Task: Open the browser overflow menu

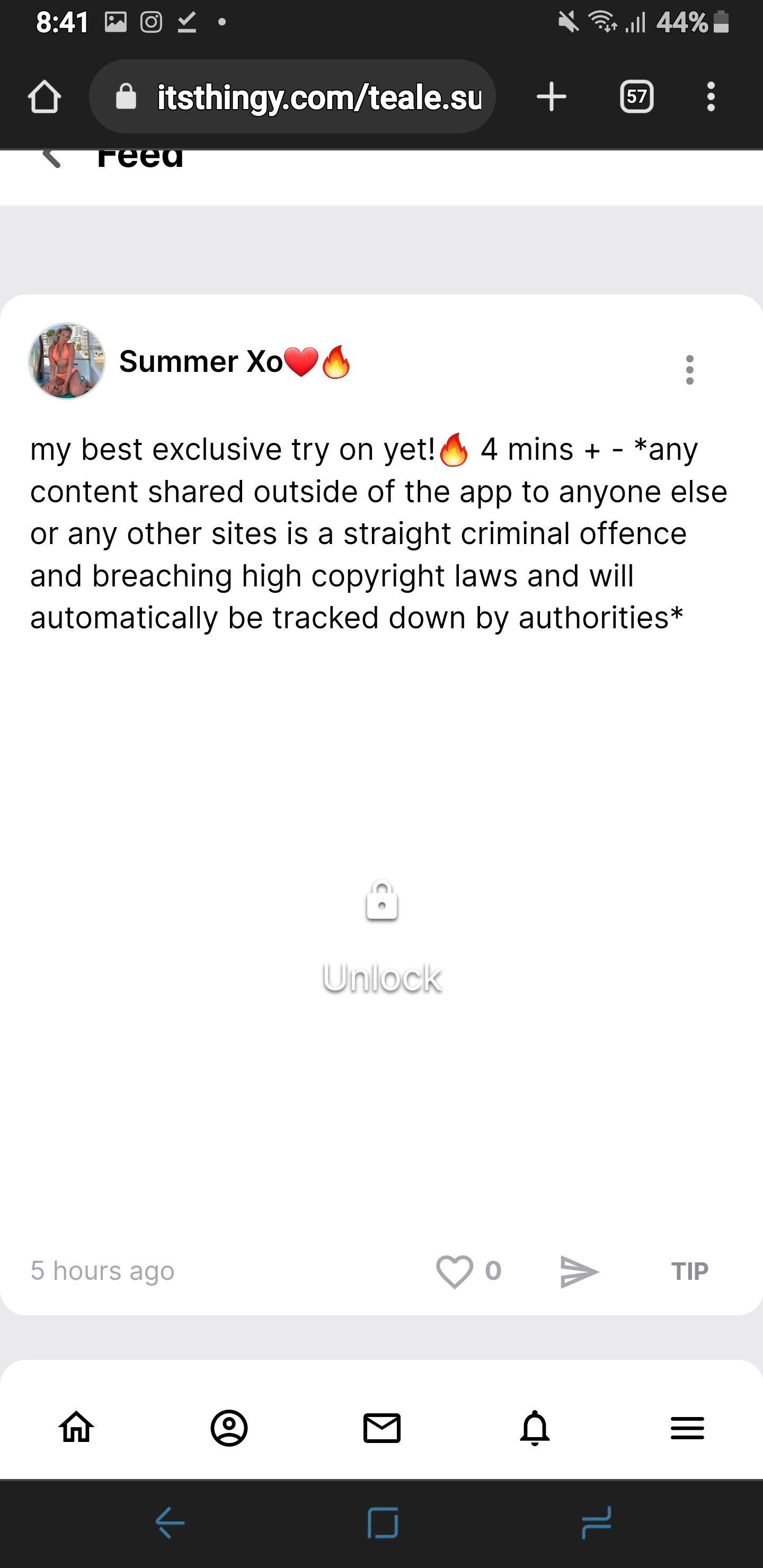Action: pos(711,97)
